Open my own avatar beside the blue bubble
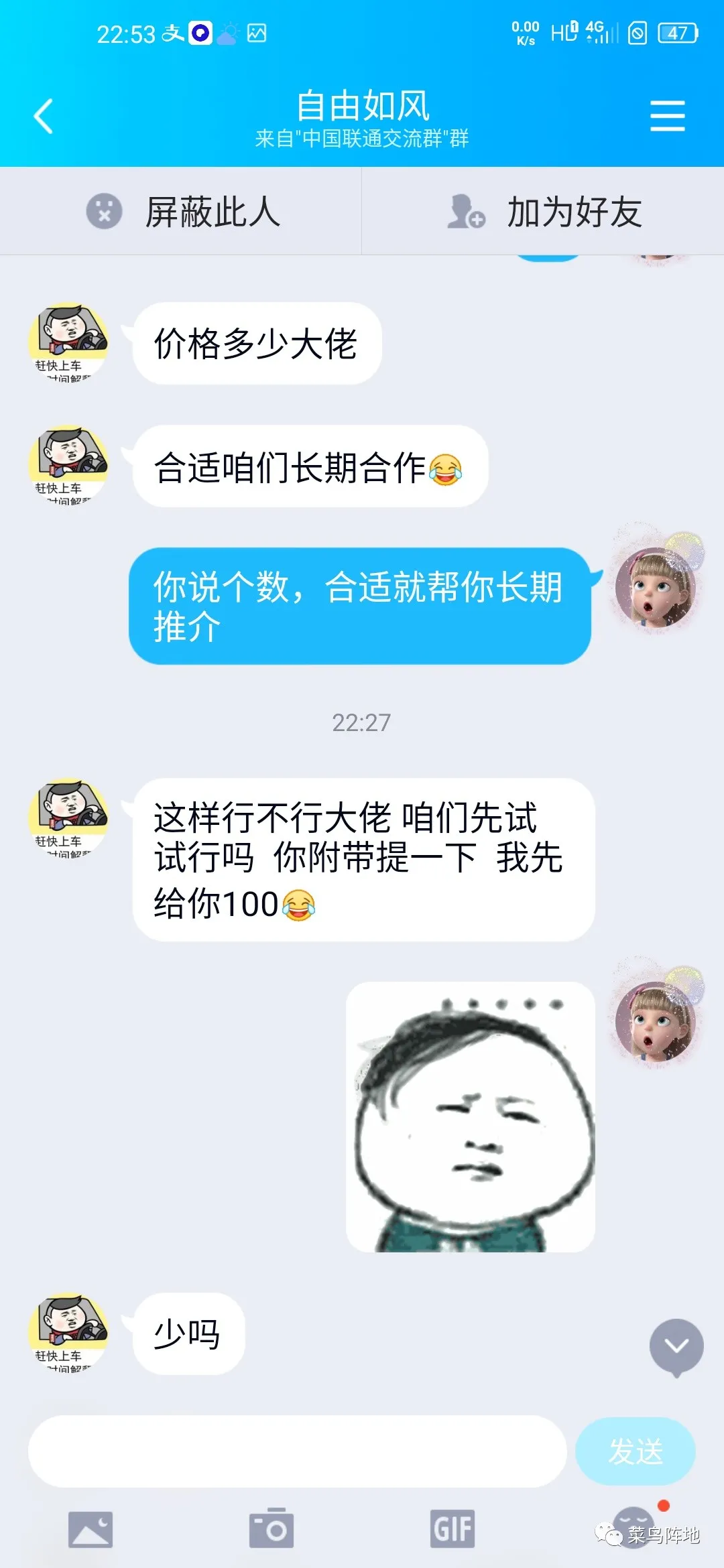 tap(655, 587)
